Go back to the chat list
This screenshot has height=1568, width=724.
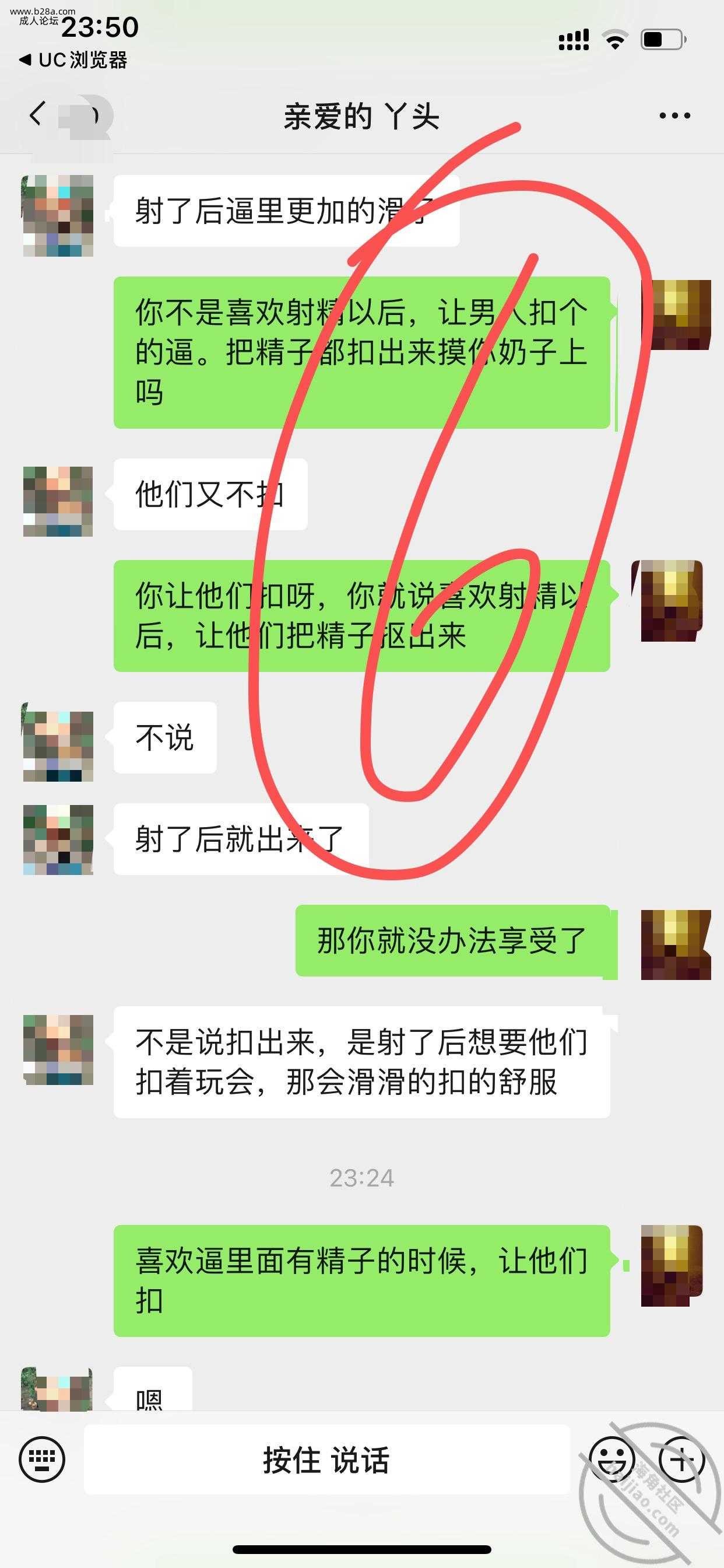click(x=38, y=114)
